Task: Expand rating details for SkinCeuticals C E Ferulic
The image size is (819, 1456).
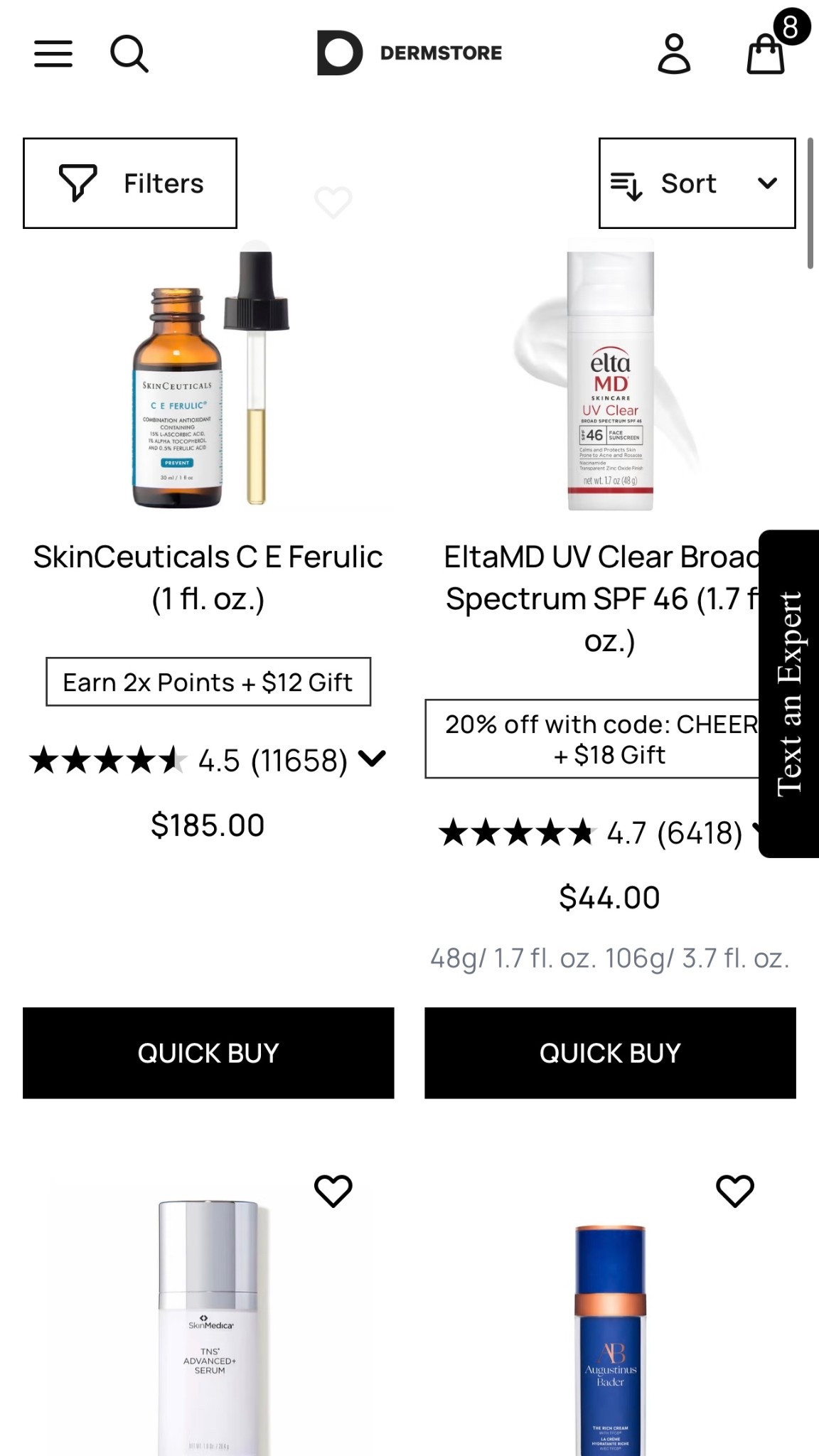Action: (372, 759)
